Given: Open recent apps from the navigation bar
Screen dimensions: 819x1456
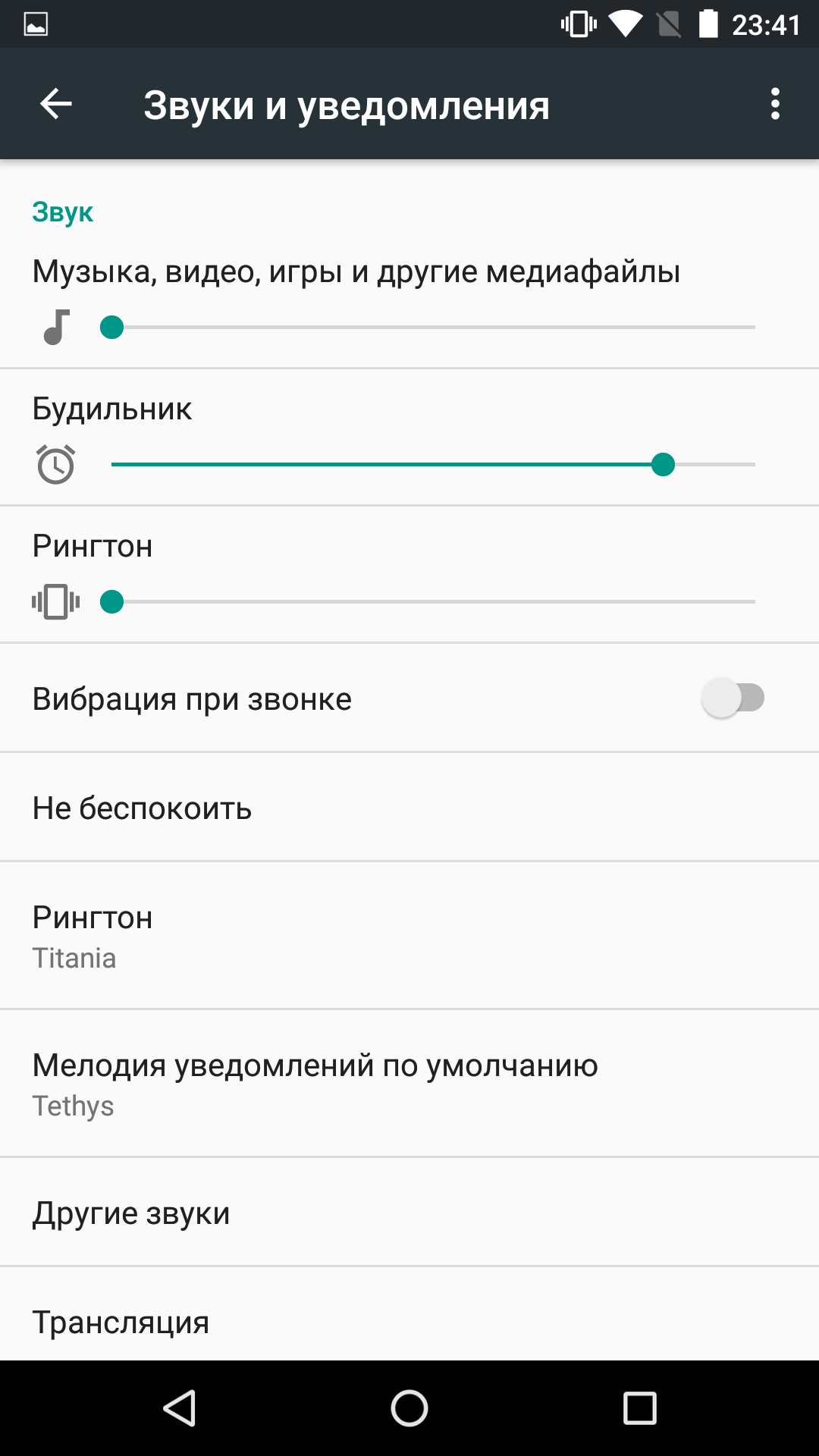Looking at the screenshot, I should click(639, 1408).
